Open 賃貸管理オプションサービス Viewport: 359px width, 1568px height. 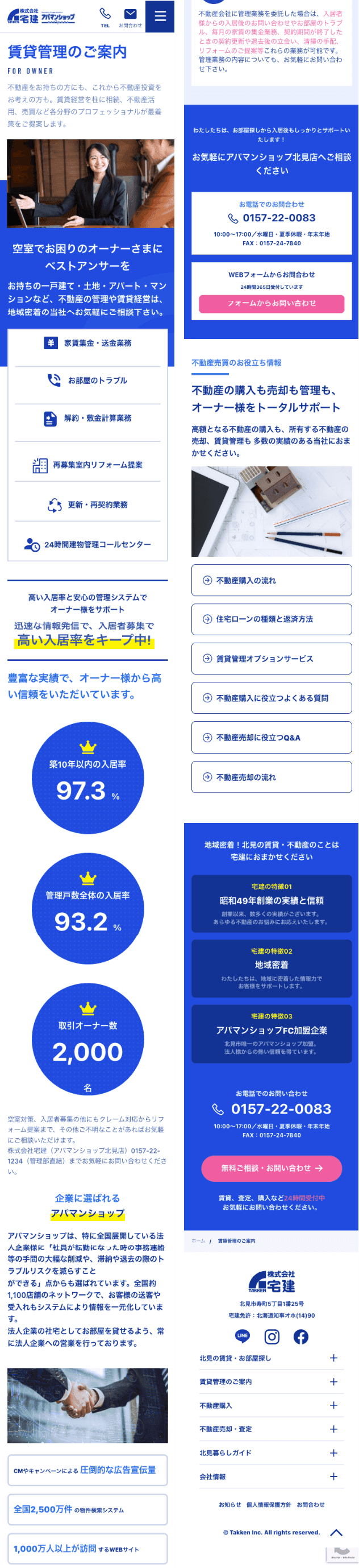tap(271, 659)
